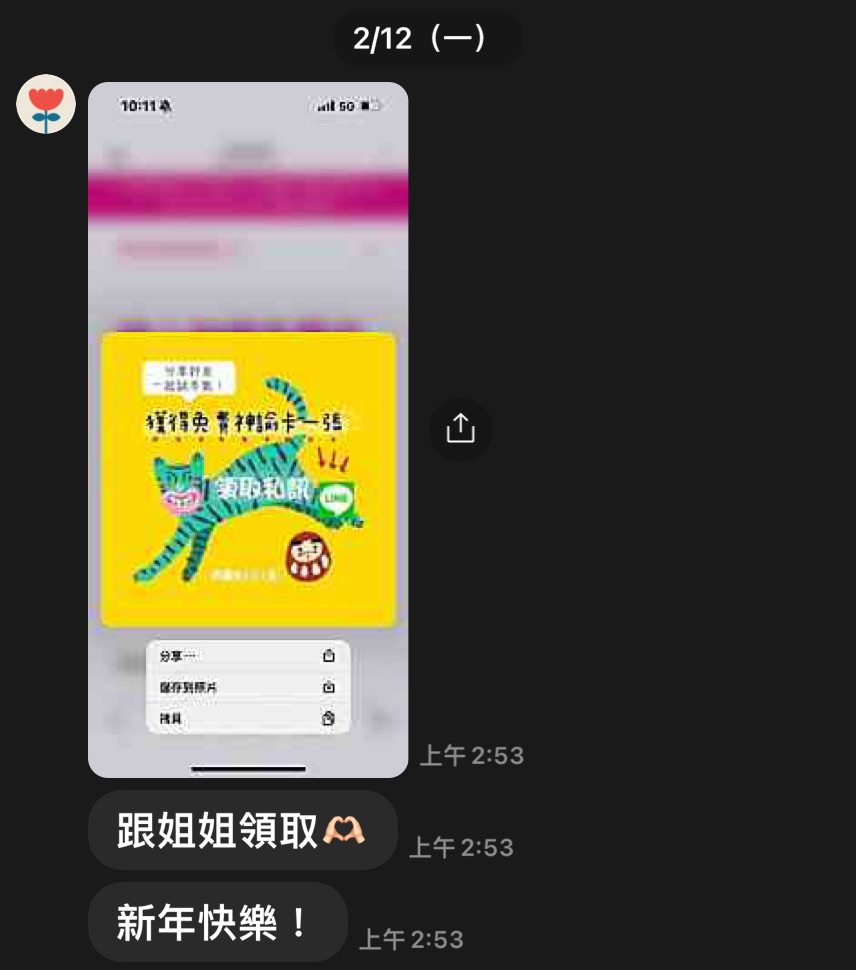856x970 pixels.
Task: Share the image using the share icon
Action: 460,430
